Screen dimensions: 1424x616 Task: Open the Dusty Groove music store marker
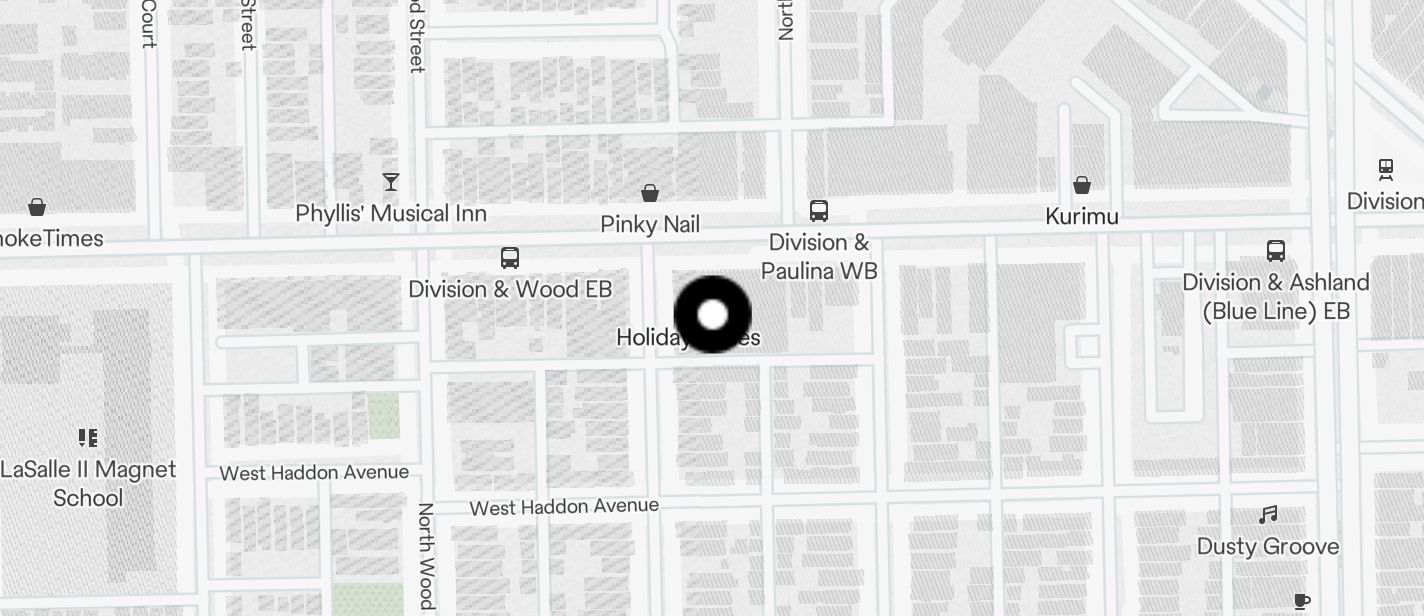pos(1268,516)
